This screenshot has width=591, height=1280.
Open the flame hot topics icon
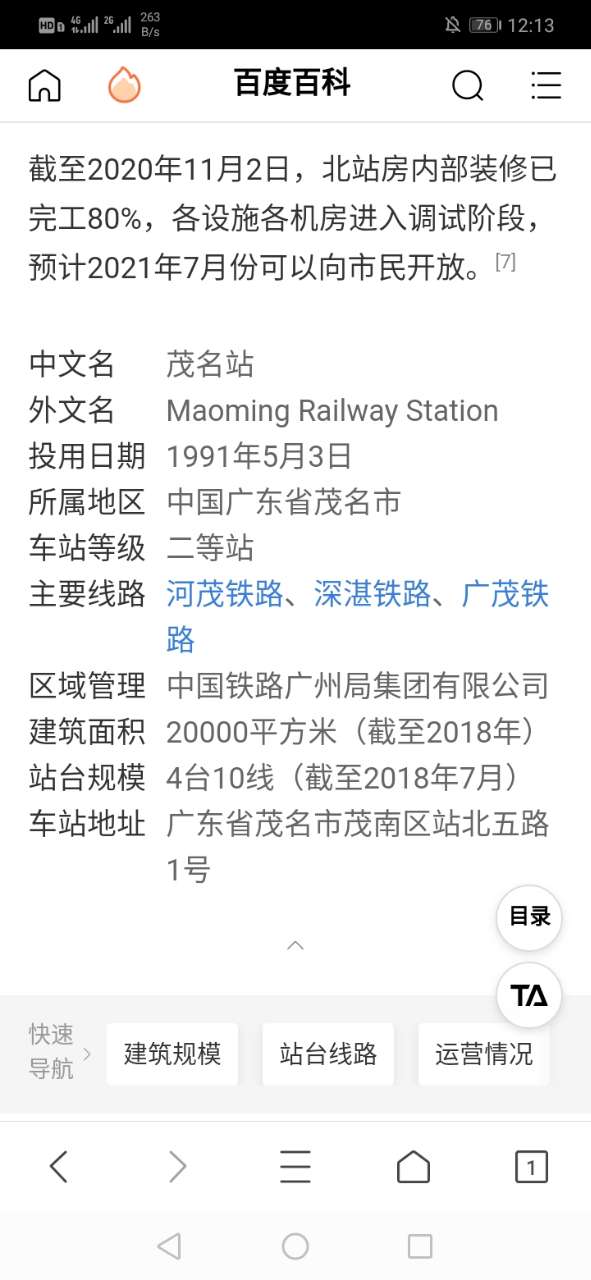tap(124, 85)
